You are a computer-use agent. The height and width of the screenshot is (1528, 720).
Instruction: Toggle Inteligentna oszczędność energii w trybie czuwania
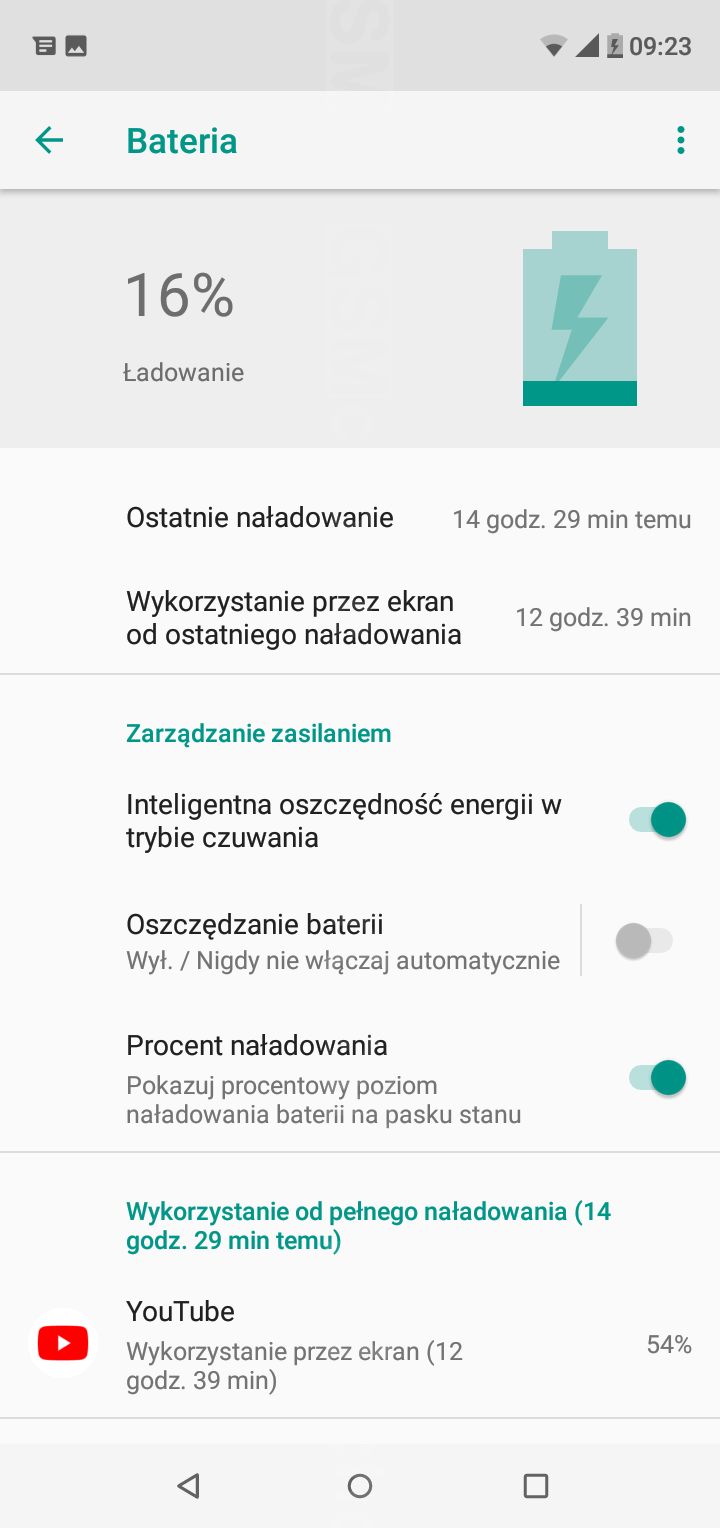coord(657,820)
